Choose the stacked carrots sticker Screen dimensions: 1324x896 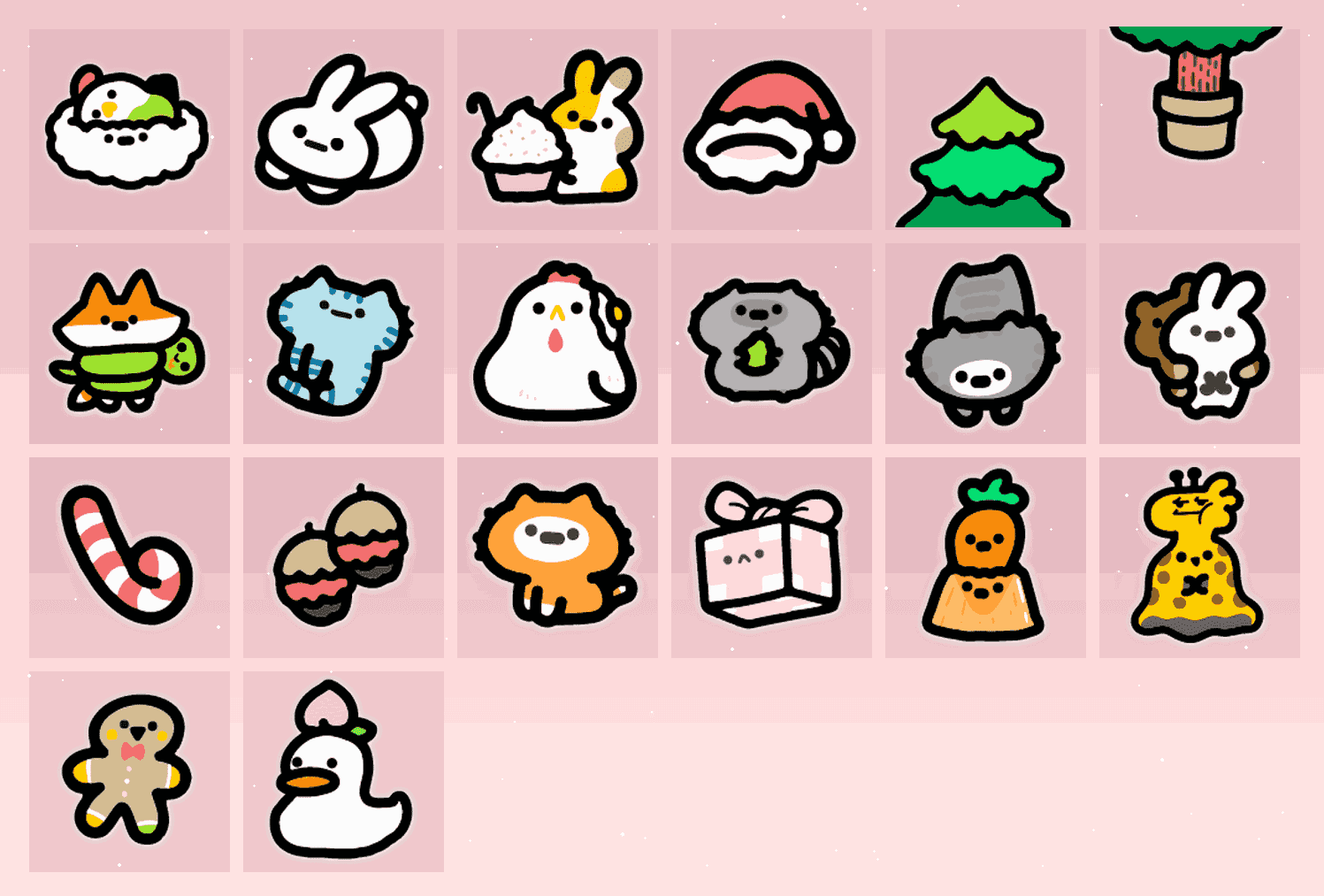click(985, 558)
